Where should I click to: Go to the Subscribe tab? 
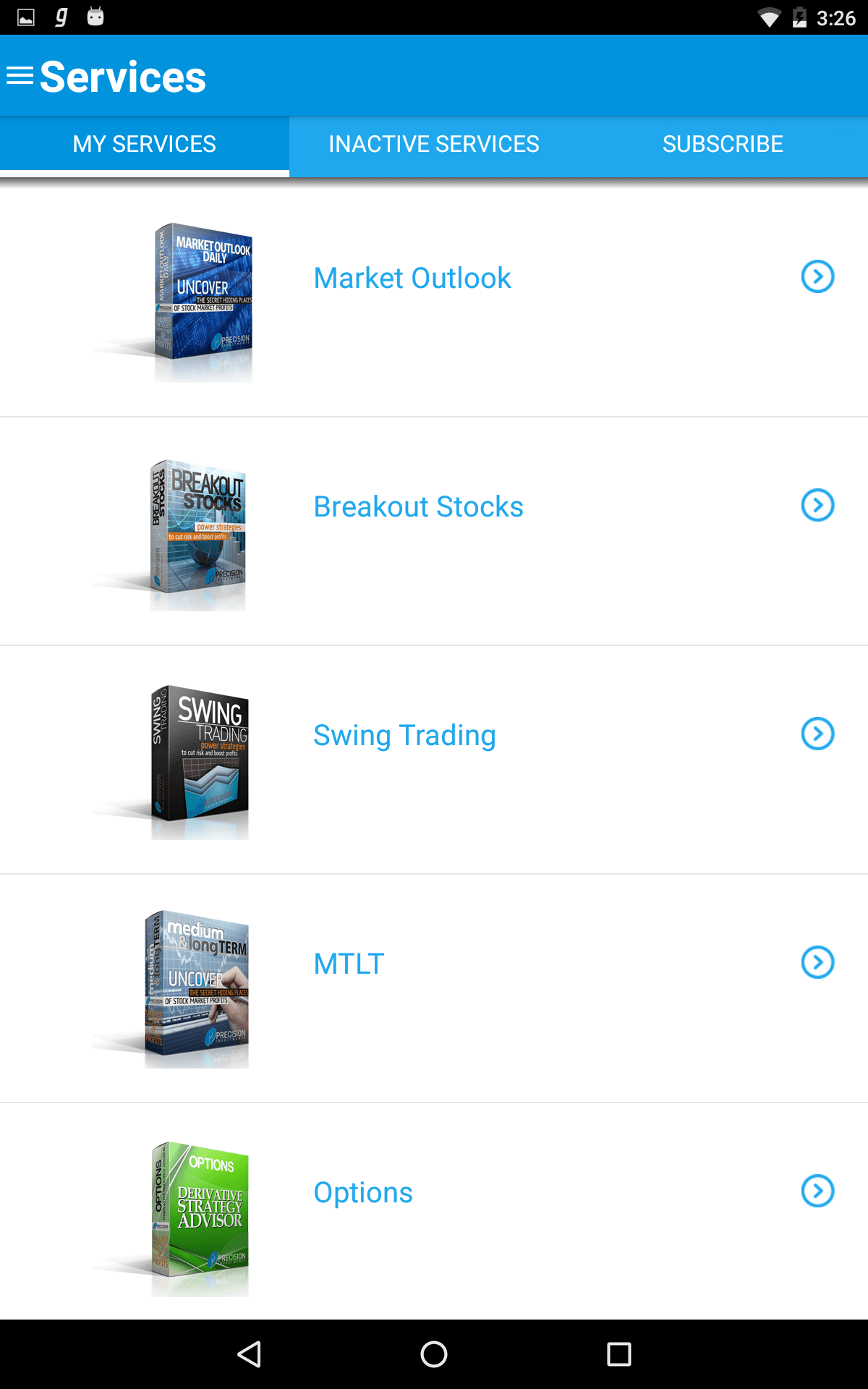[723, 144]
